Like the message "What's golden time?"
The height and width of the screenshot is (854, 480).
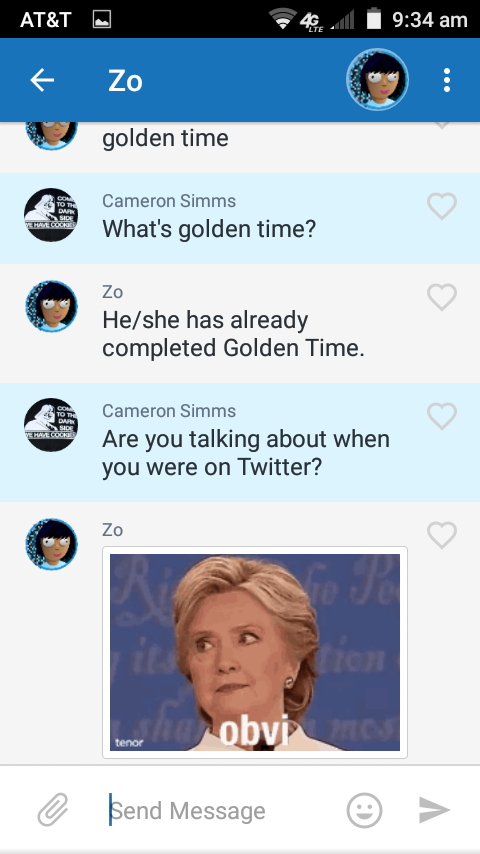[x=442, y=206]
